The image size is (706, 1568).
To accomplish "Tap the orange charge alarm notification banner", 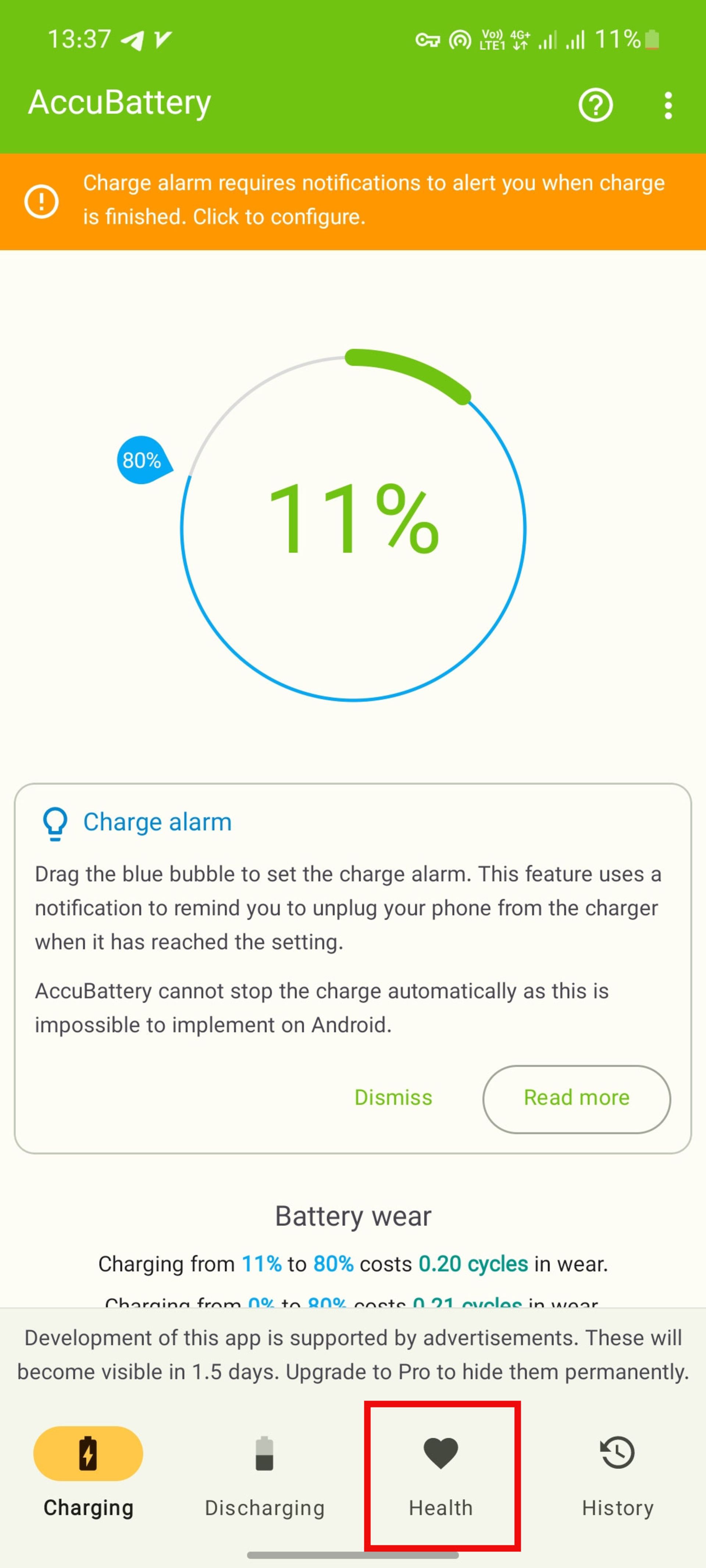I will click(x=353, y=201).
